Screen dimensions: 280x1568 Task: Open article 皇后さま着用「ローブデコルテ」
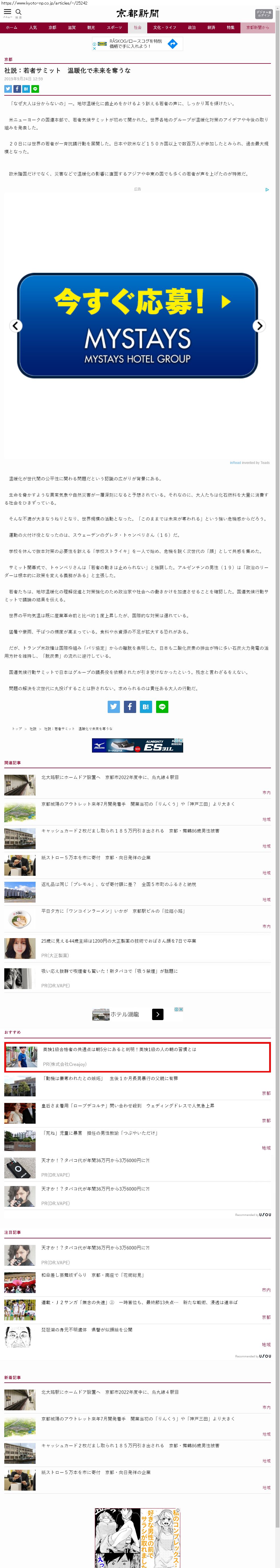127,1105
